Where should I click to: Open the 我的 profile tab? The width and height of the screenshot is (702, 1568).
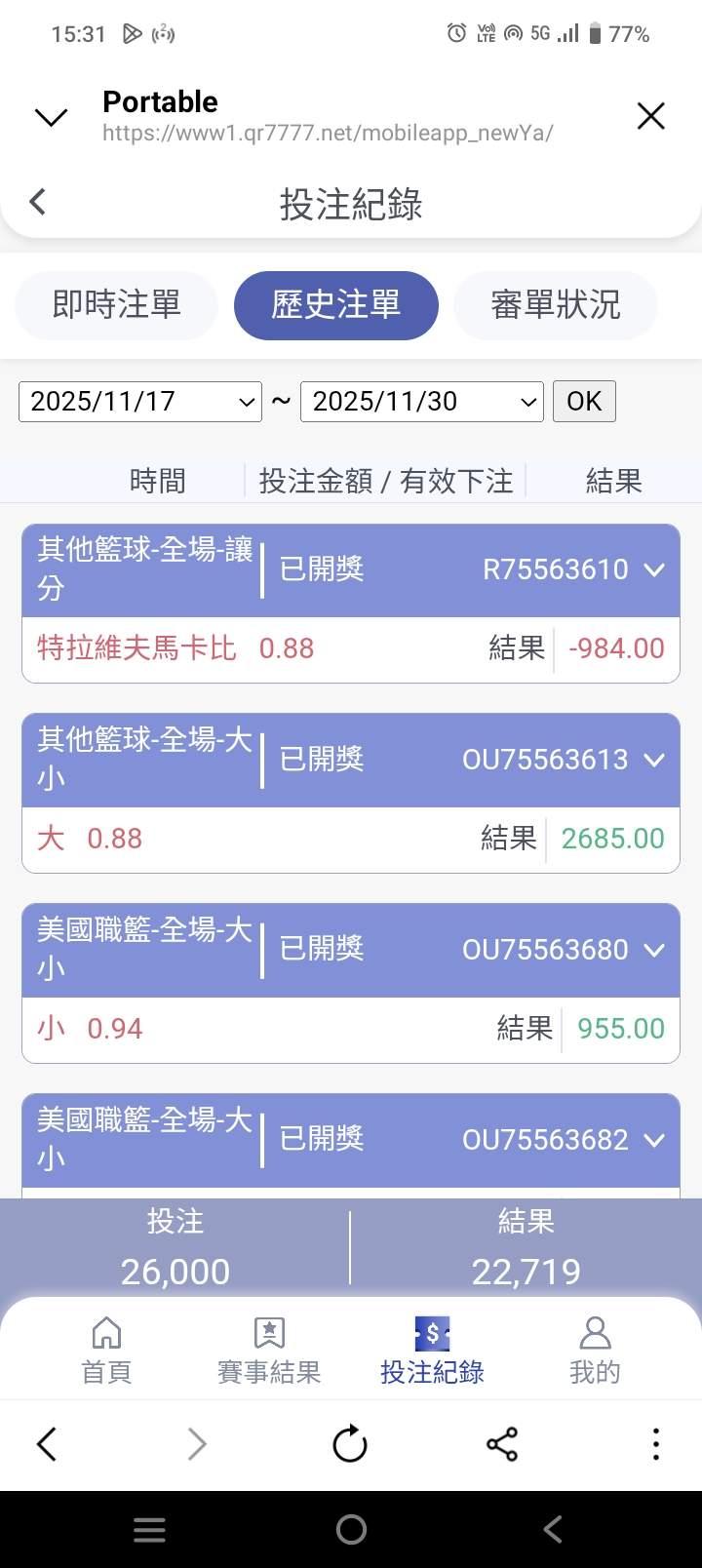click(595, 1351)
